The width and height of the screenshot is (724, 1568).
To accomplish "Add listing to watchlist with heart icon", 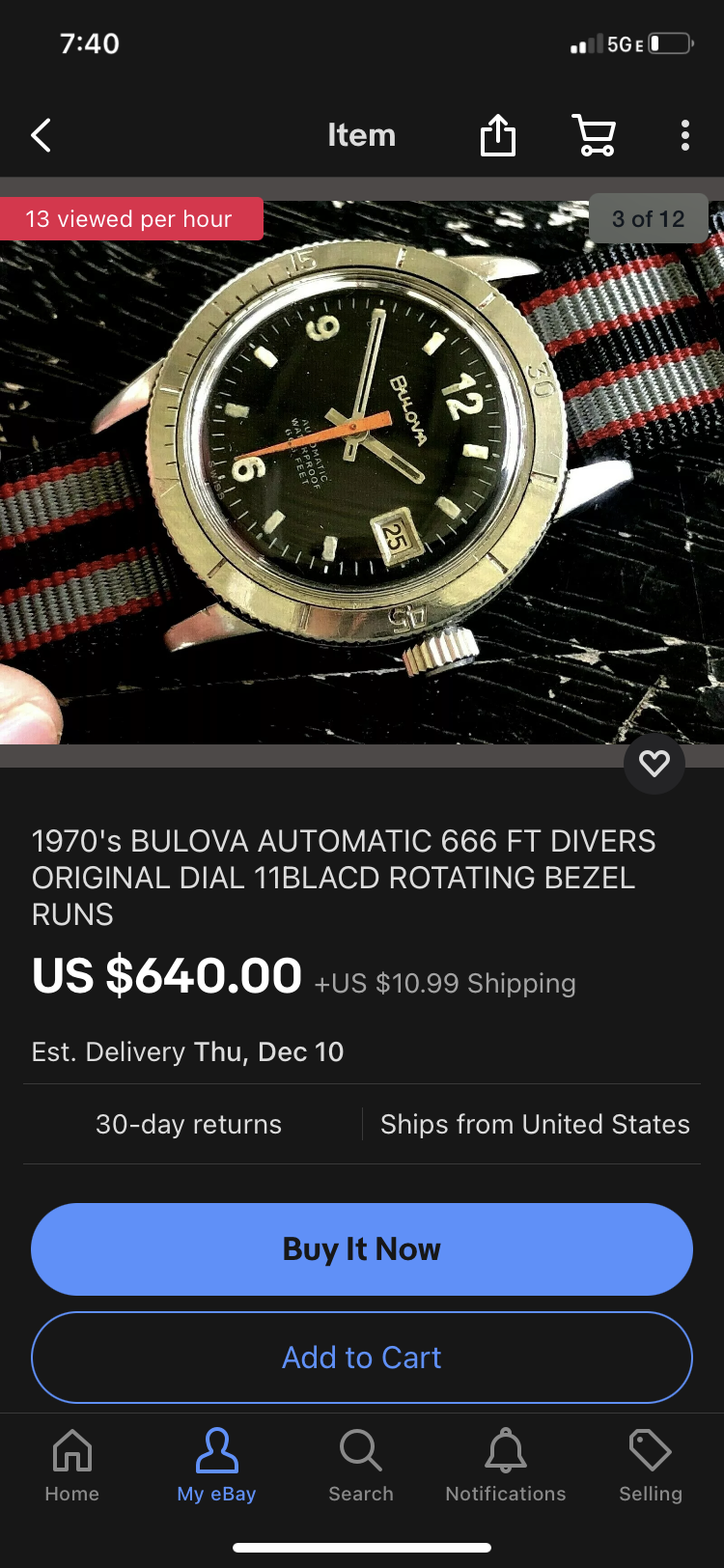I will 654,764.
